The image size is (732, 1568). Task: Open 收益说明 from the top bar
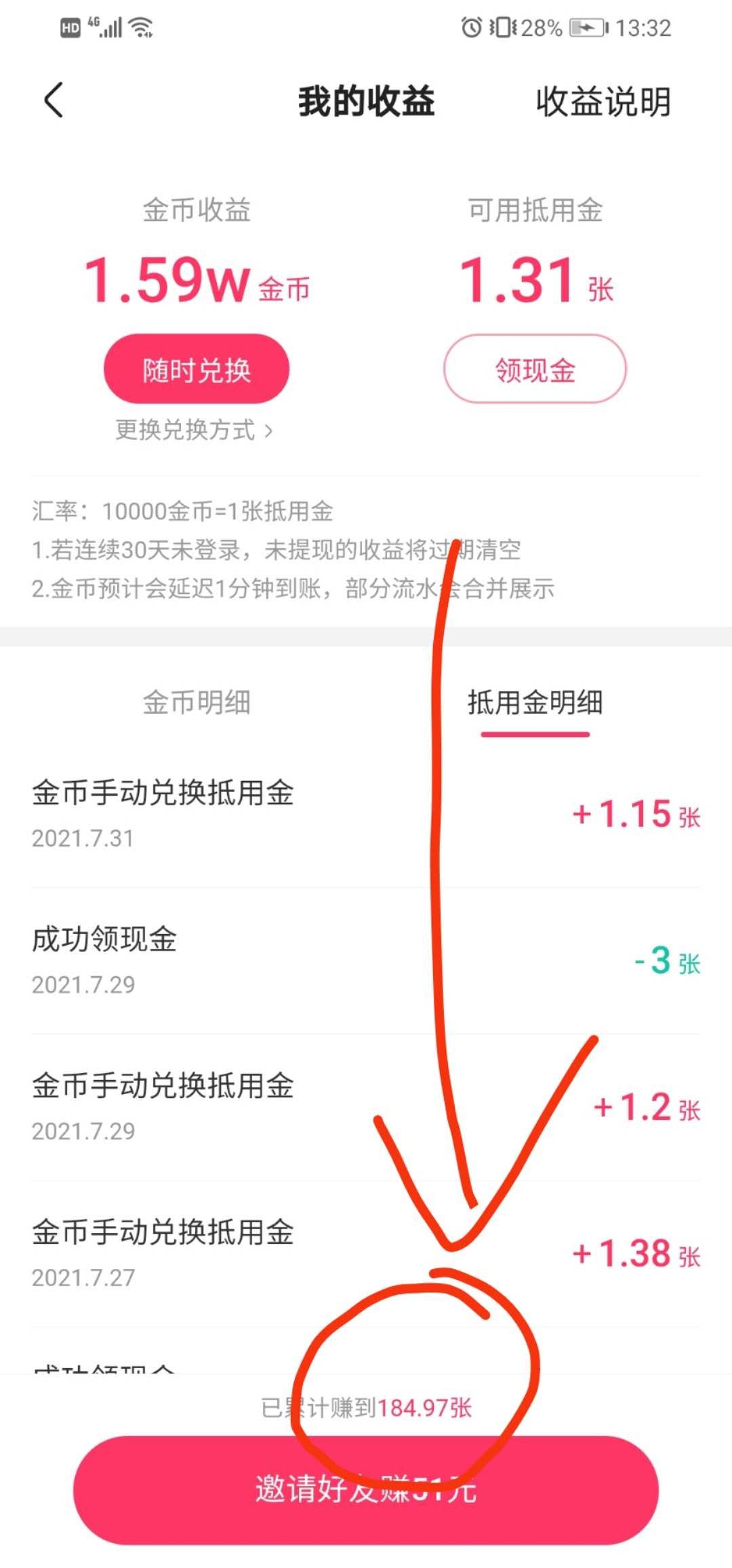(x=602, y=102)
